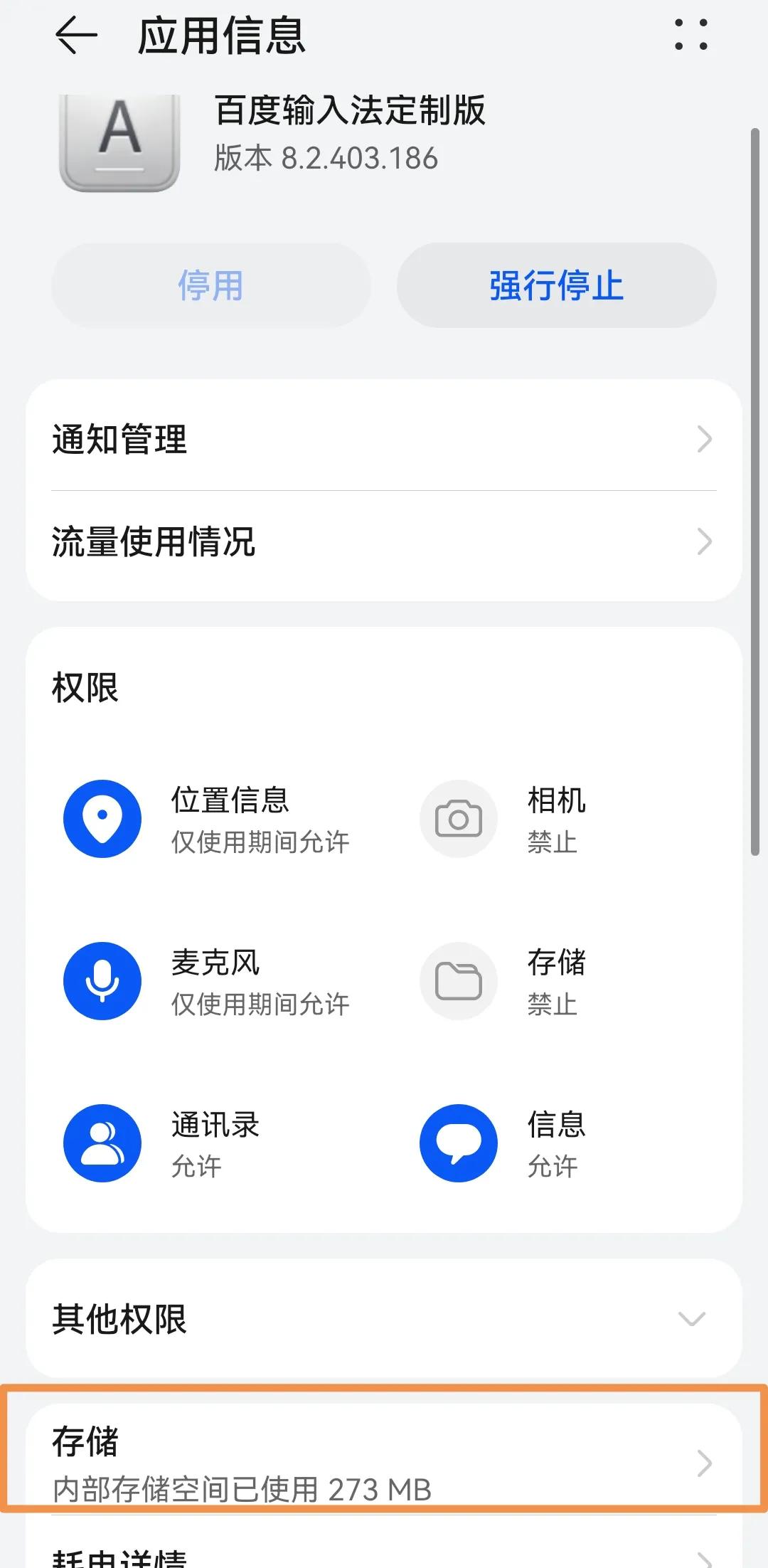Click the app icon for 百度输入法定制版

pos(119,139)
